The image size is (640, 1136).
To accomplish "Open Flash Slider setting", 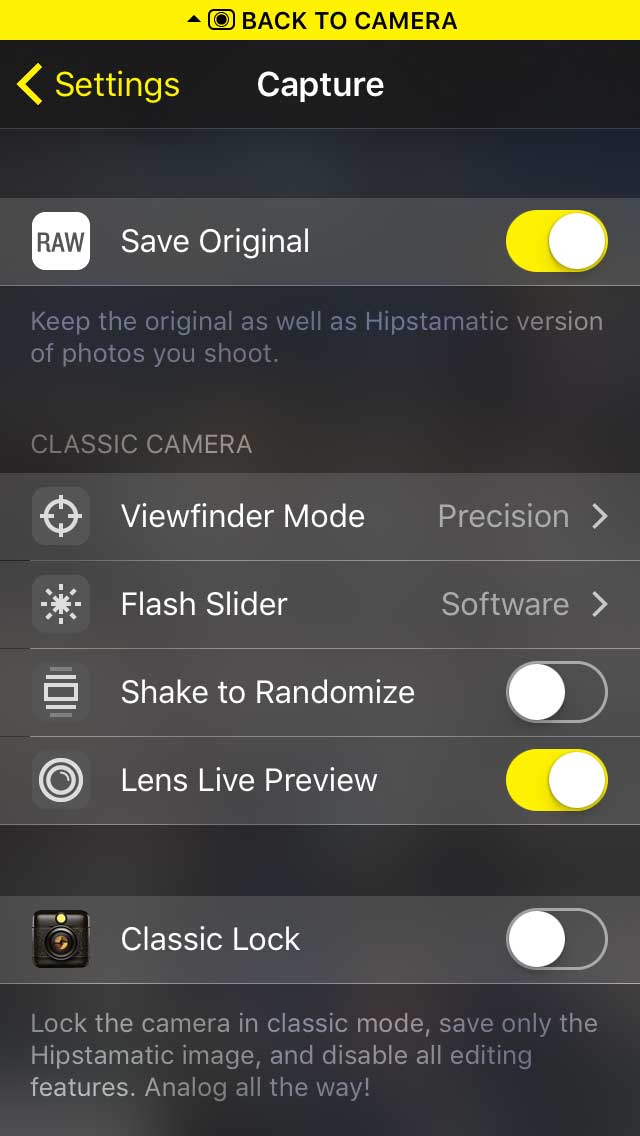I will 320,604.
